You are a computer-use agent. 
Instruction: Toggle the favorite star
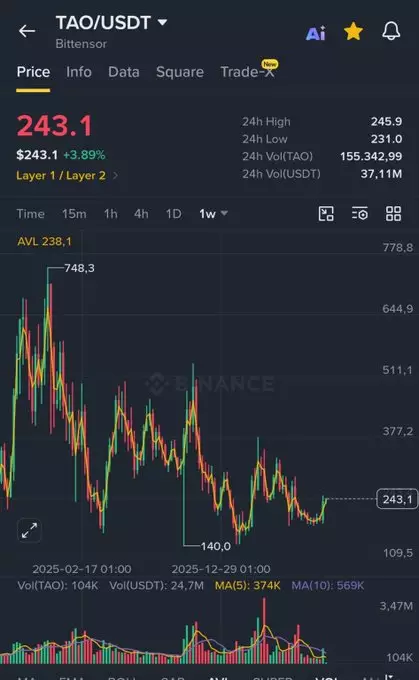click(x=353, y=32)
